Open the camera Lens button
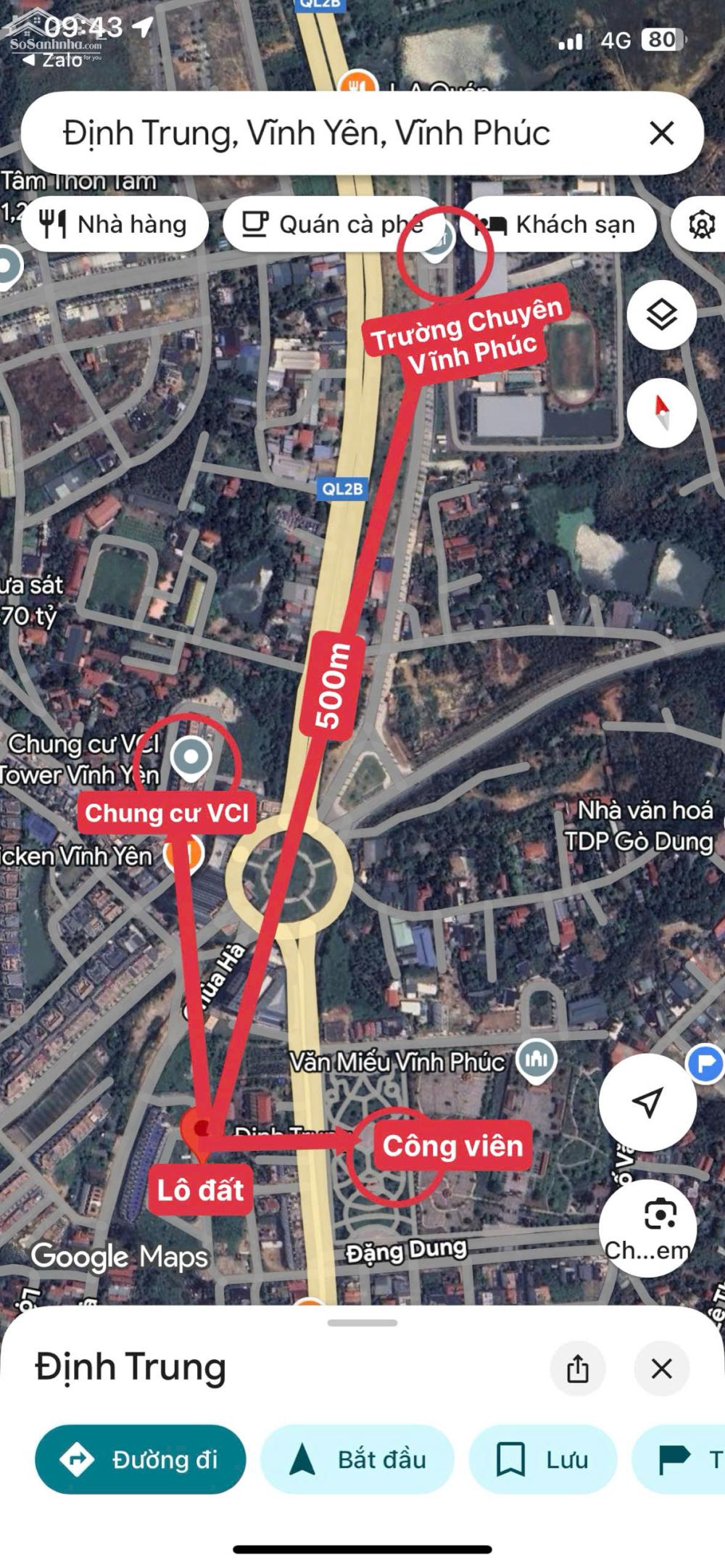Viewport: 725px width, 1568px height. point(658,1215)
